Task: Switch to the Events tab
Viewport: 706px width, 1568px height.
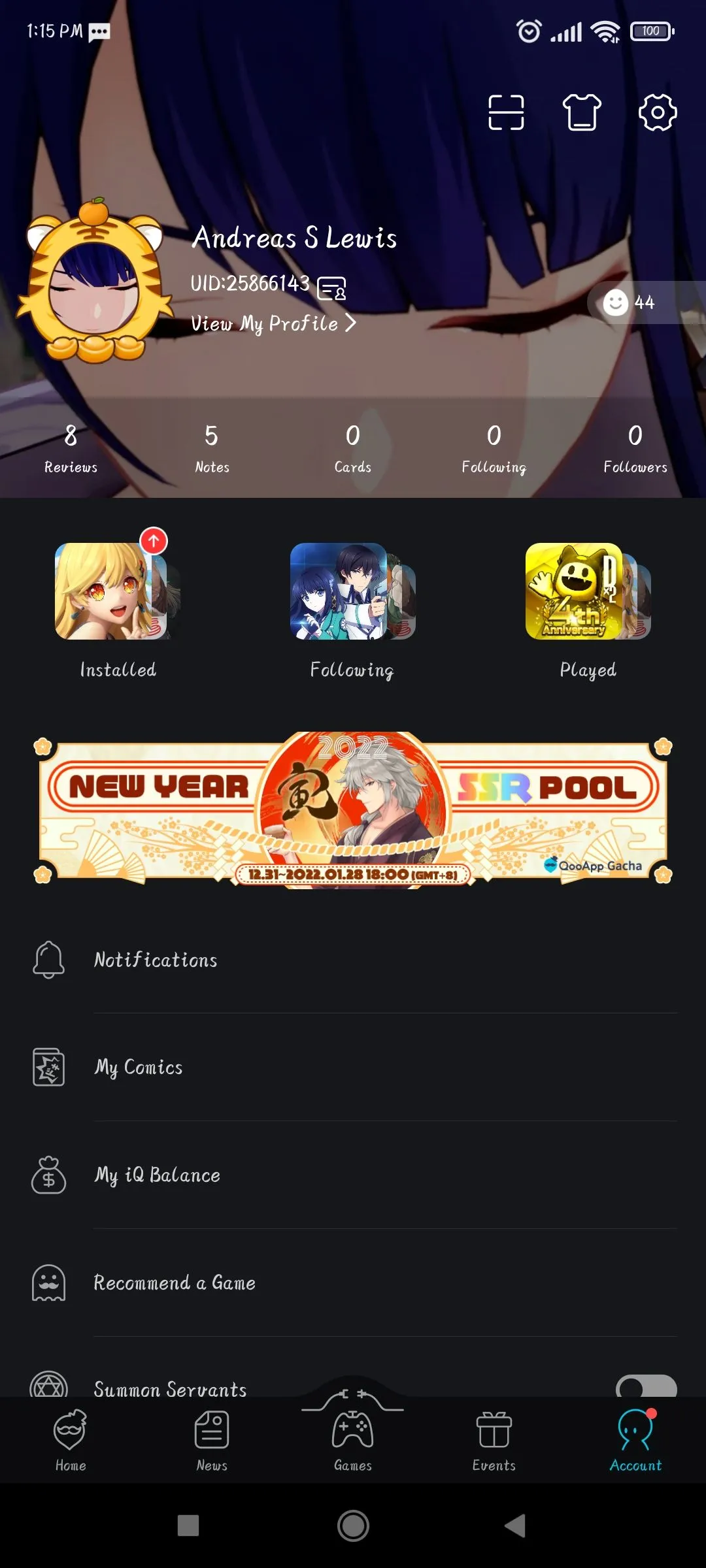Action: pos(494,1441)
